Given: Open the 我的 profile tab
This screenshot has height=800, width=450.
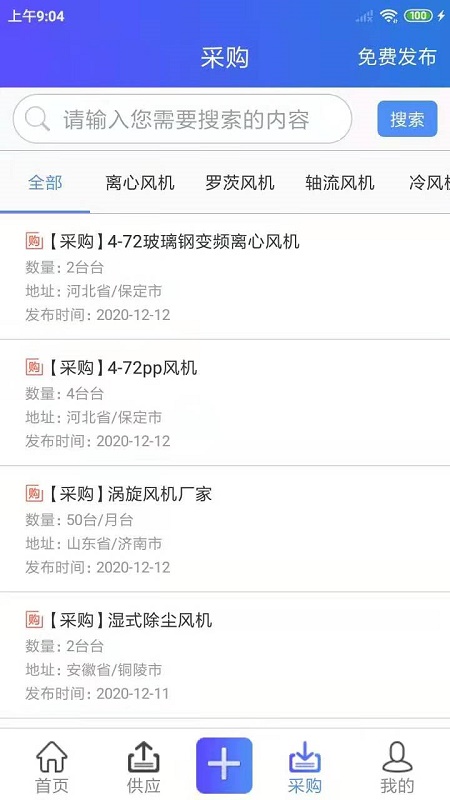Looking at the screenshot, I should (397, 767).
